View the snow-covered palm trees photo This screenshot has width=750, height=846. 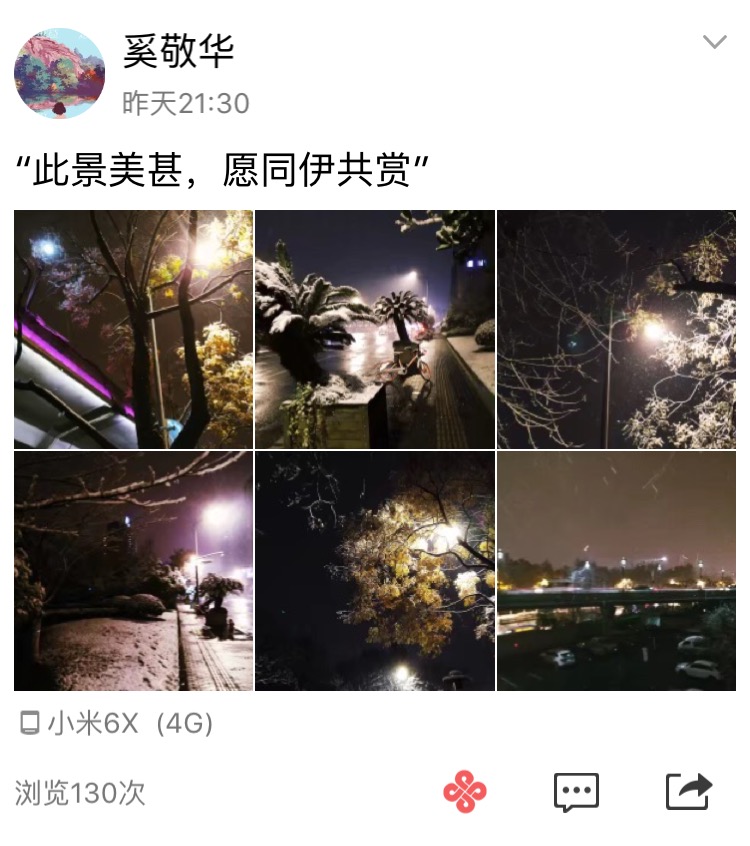coord(375,329)
